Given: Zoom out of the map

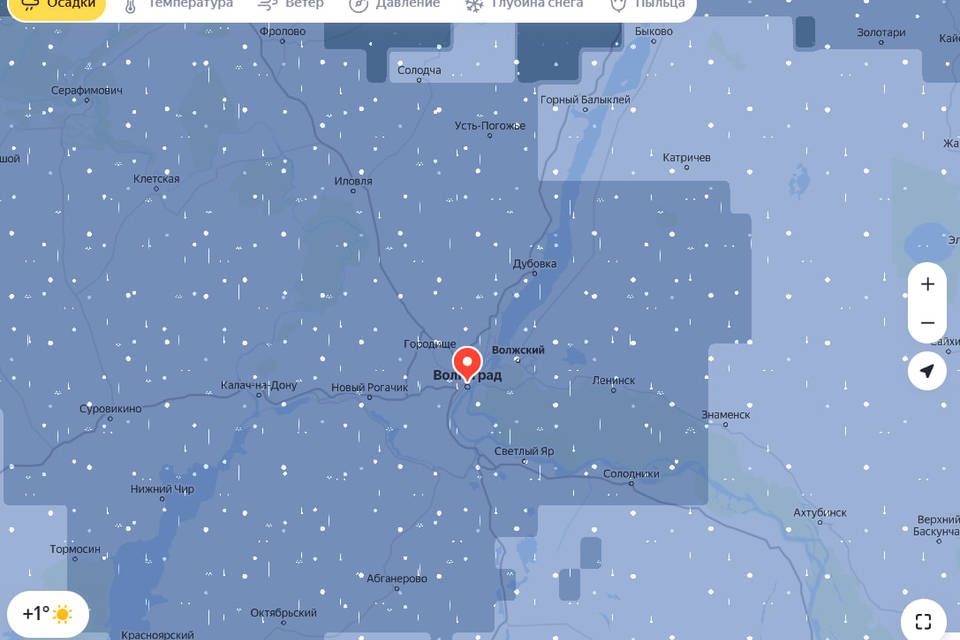Looking at the screenshot, I should (x=927, y=323).
